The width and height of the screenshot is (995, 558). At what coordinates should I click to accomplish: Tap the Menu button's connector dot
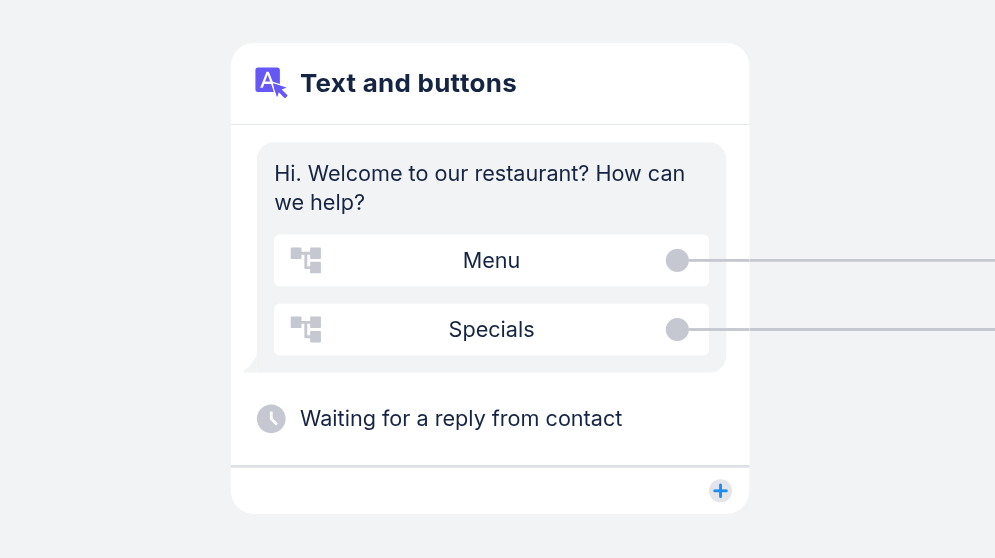pyautogui.click(x=677, y=261)
